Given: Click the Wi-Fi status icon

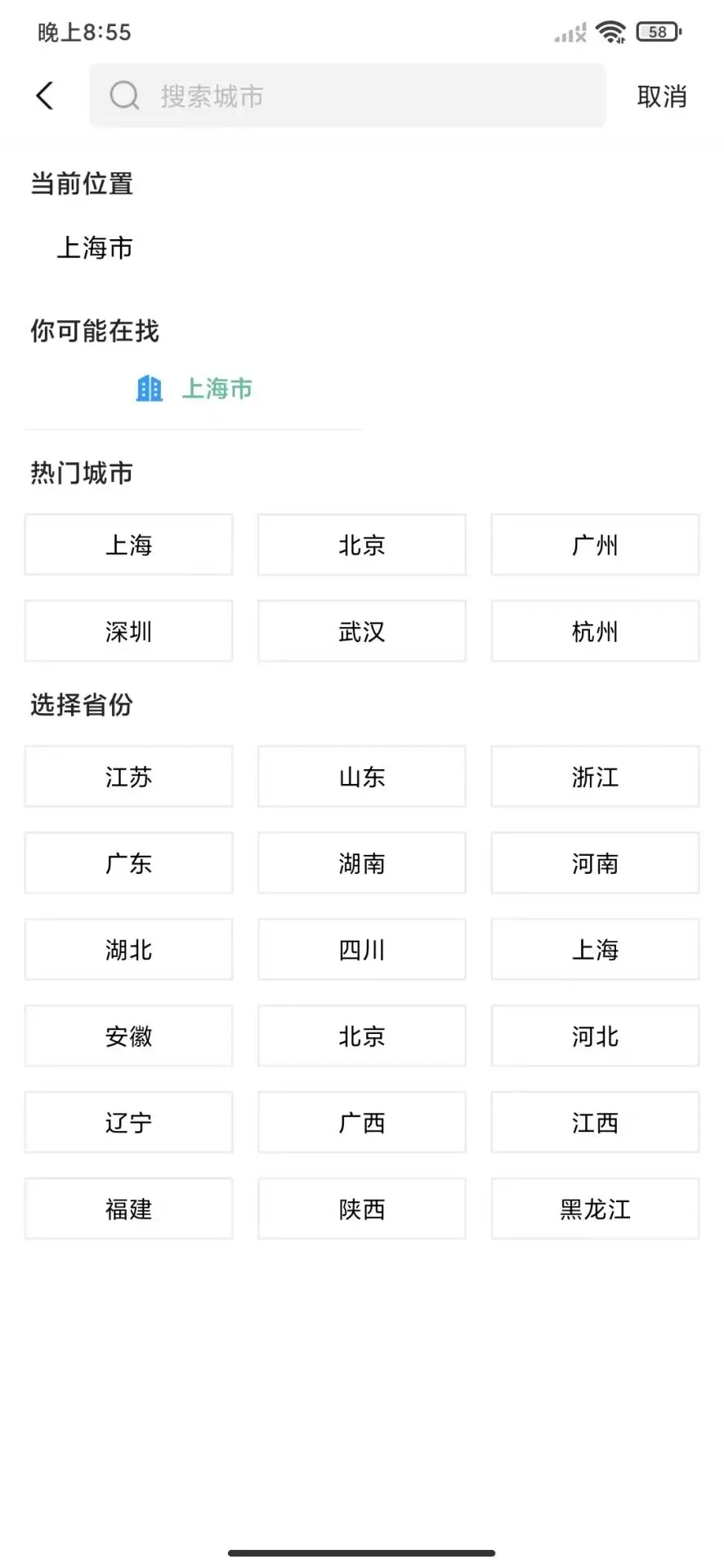Looking at the screenshot, I should click(x=610, y=31).
